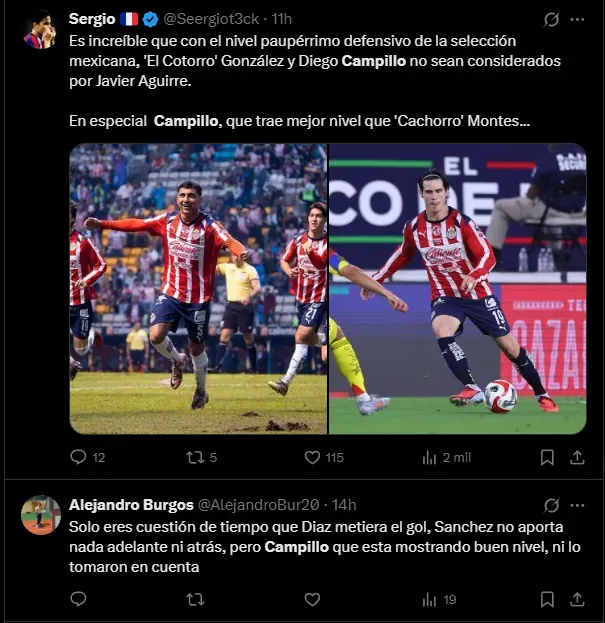Like Alejandro Burgos's post

pyautogui.click(x=312, y=599)
